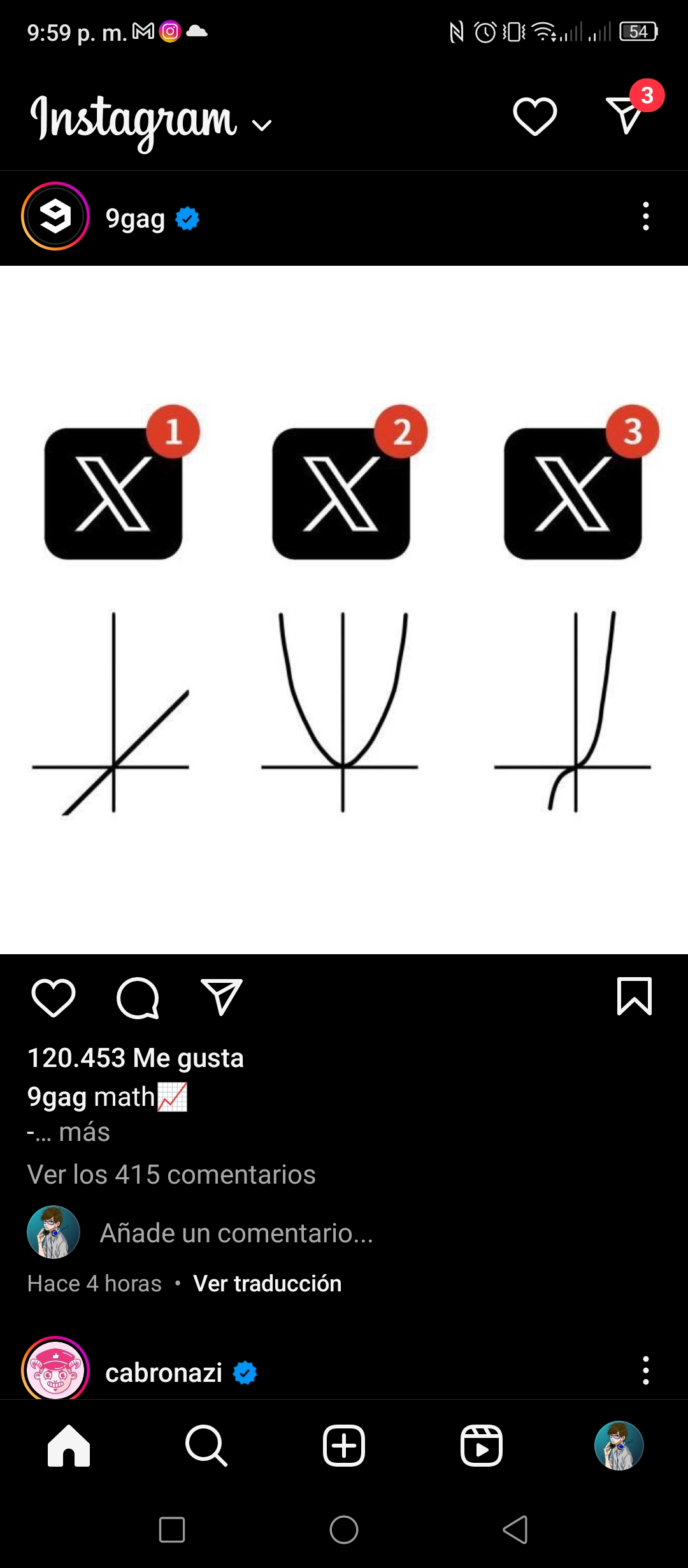Like the 9gag math post

click(x=54, y=998)
